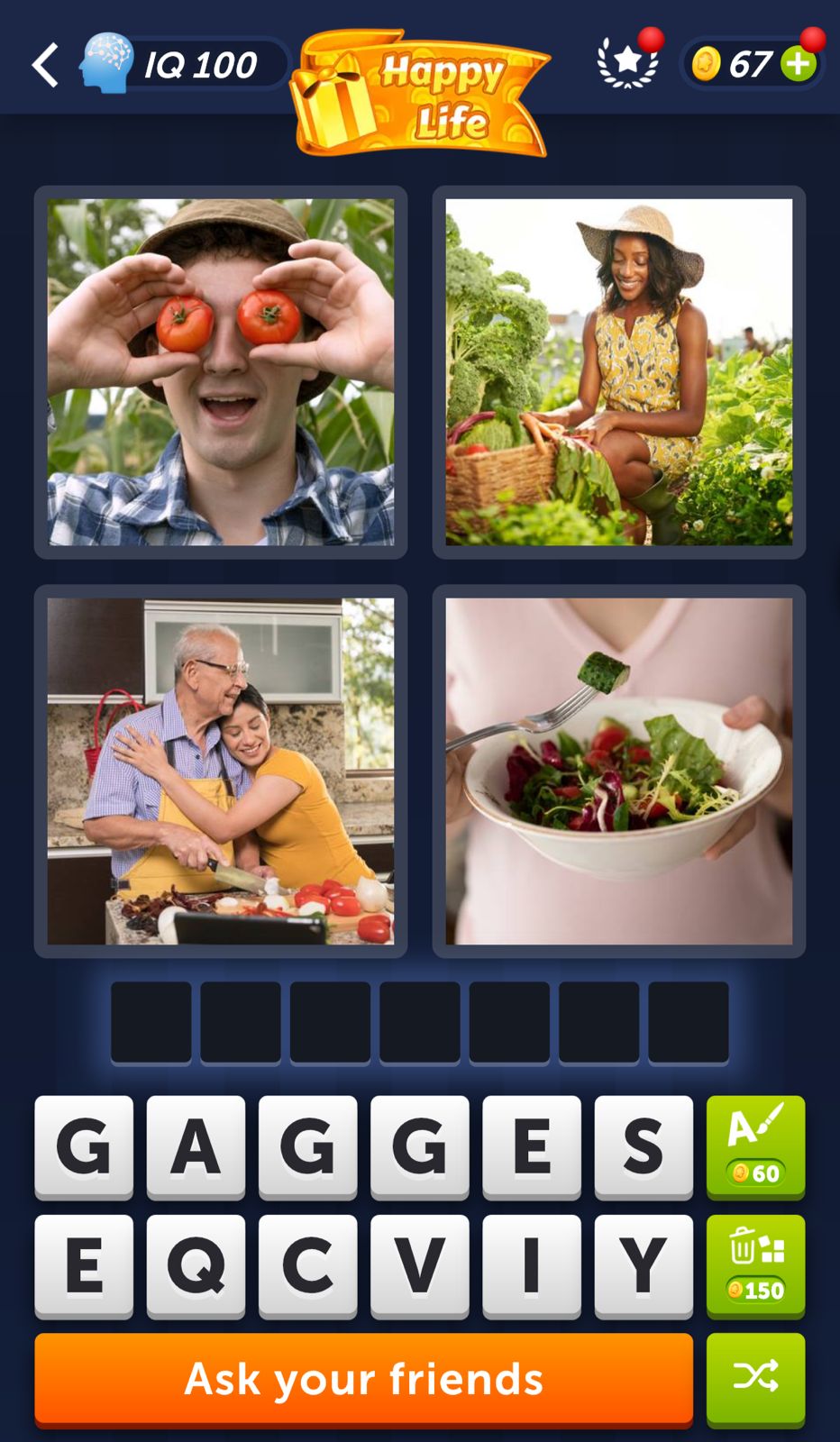Enlarge the picture of couple hugging in kitchen
Image resolution: width=840 pixels, height=1442 pixels.
pos(221,771)
